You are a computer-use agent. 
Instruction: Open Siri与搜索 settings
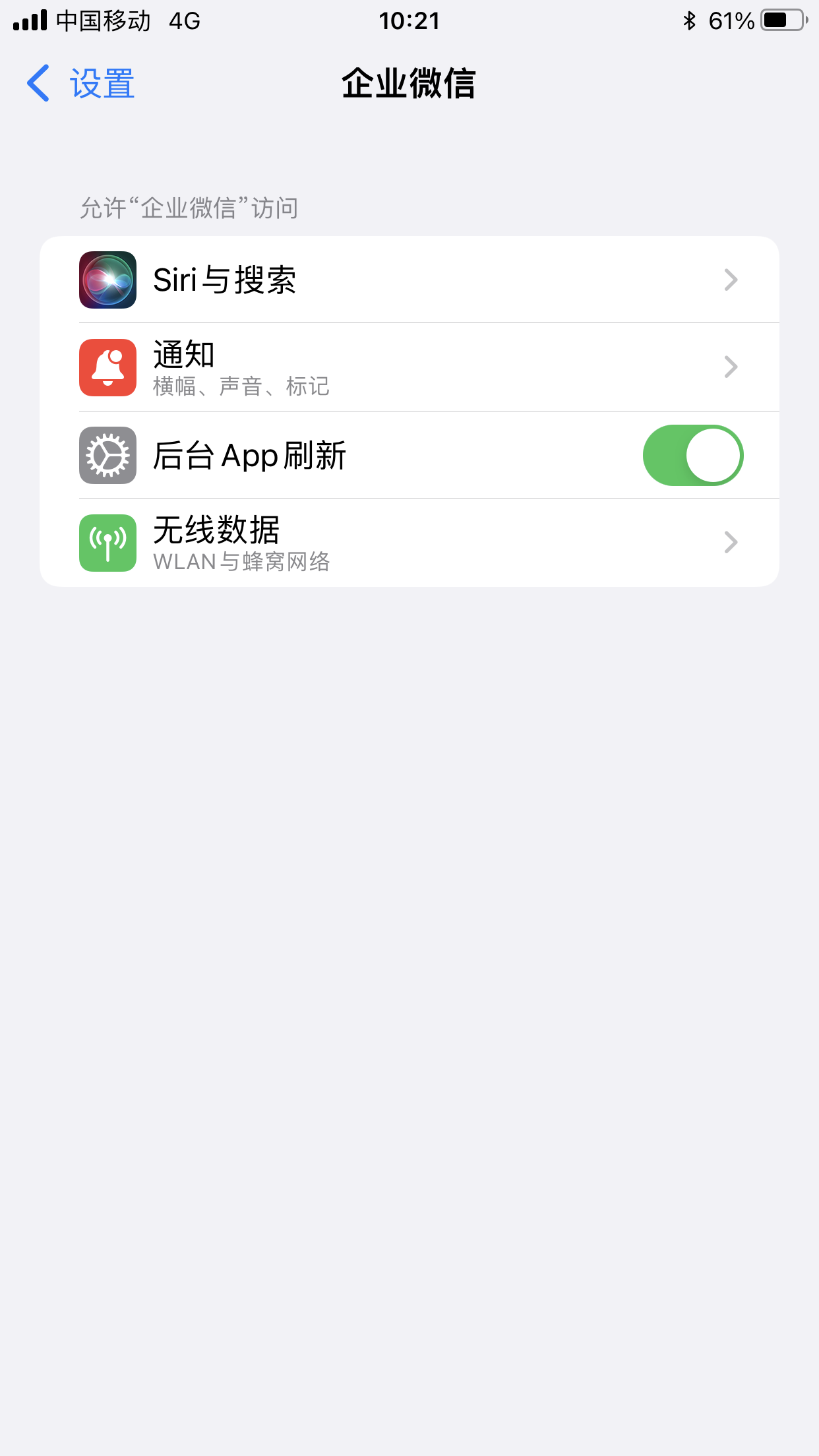tap(409, 280)
